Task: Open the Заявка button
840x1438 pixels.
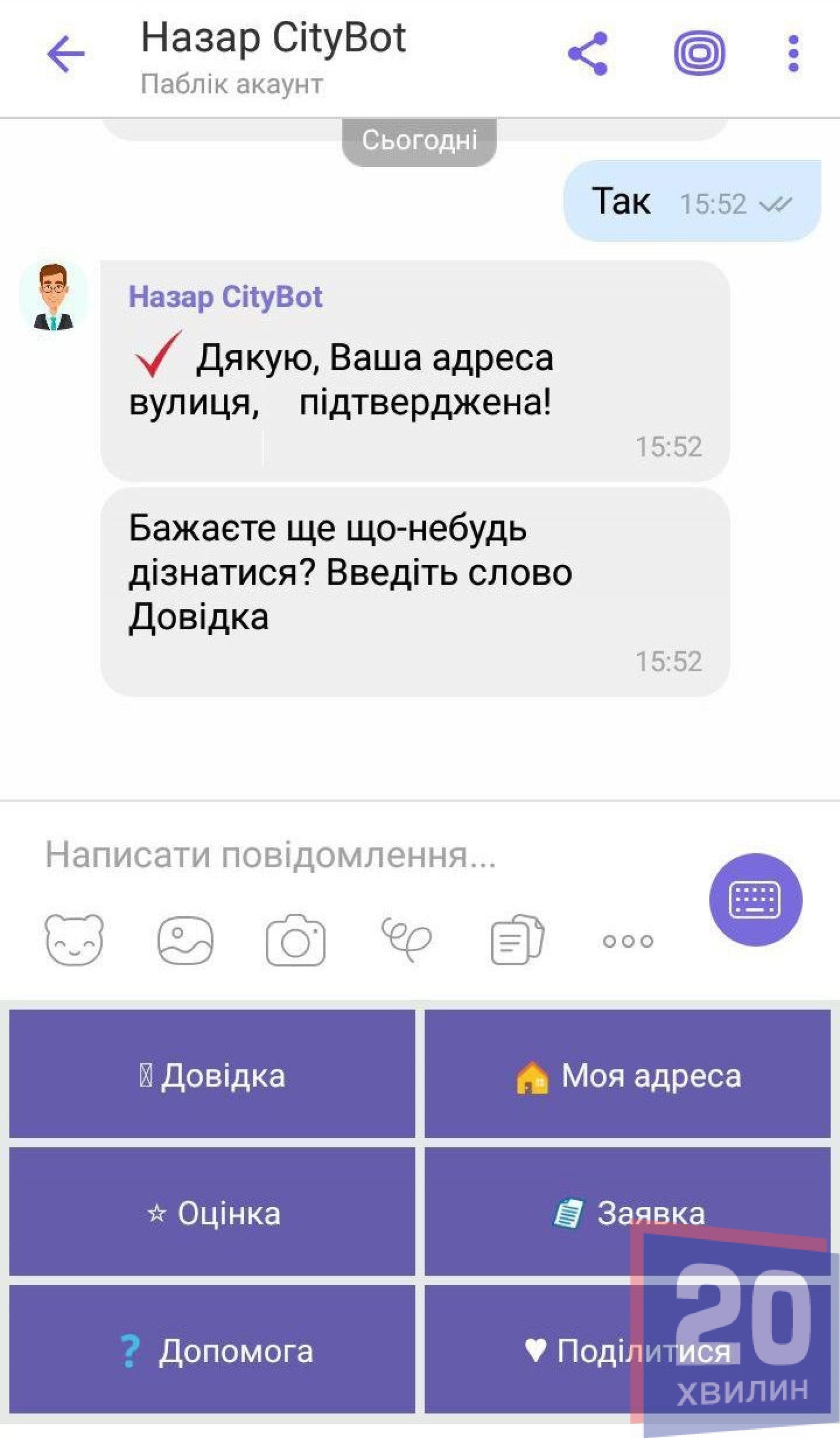Action: tap(627, 1214)
